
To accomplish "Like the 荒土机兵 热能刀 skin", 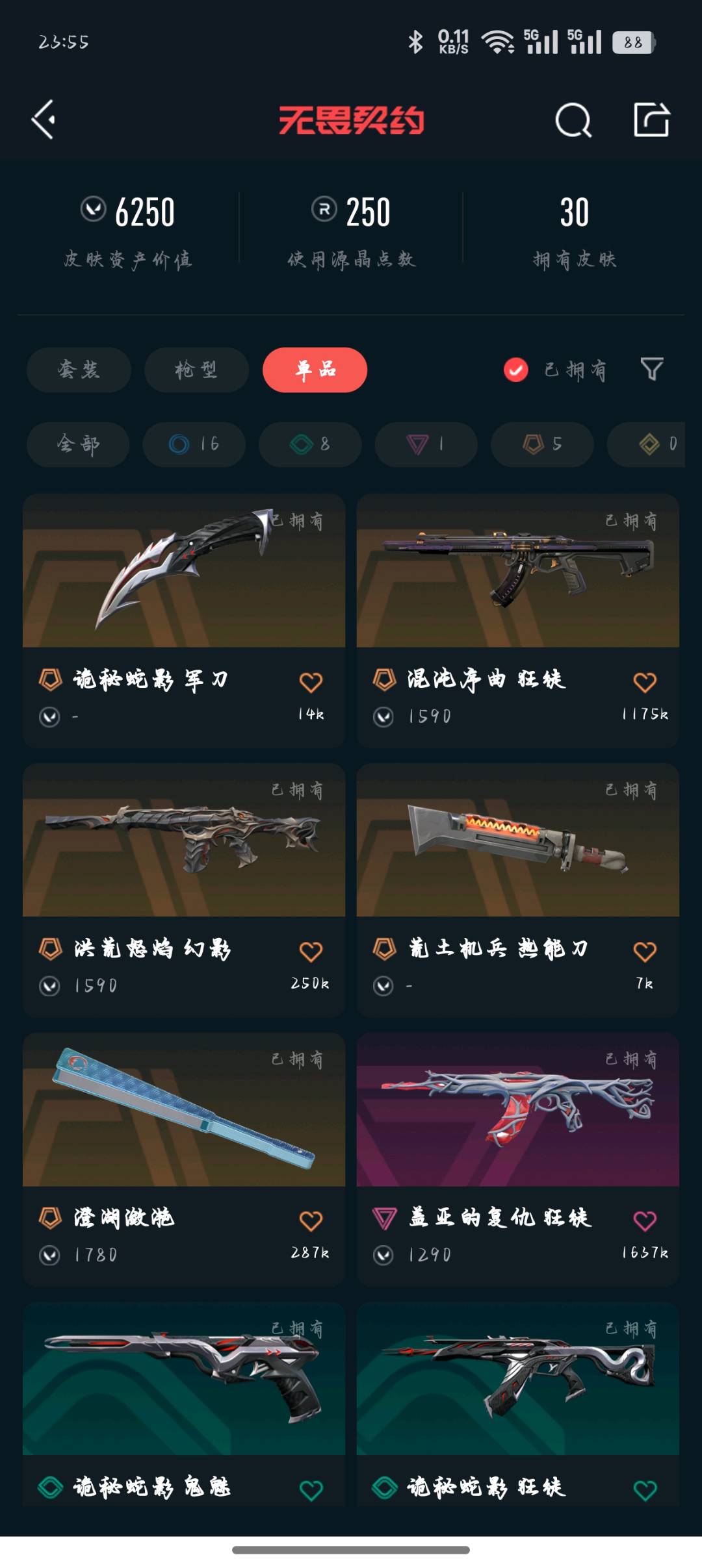I will pyautogui.click(x=645, y=952).
